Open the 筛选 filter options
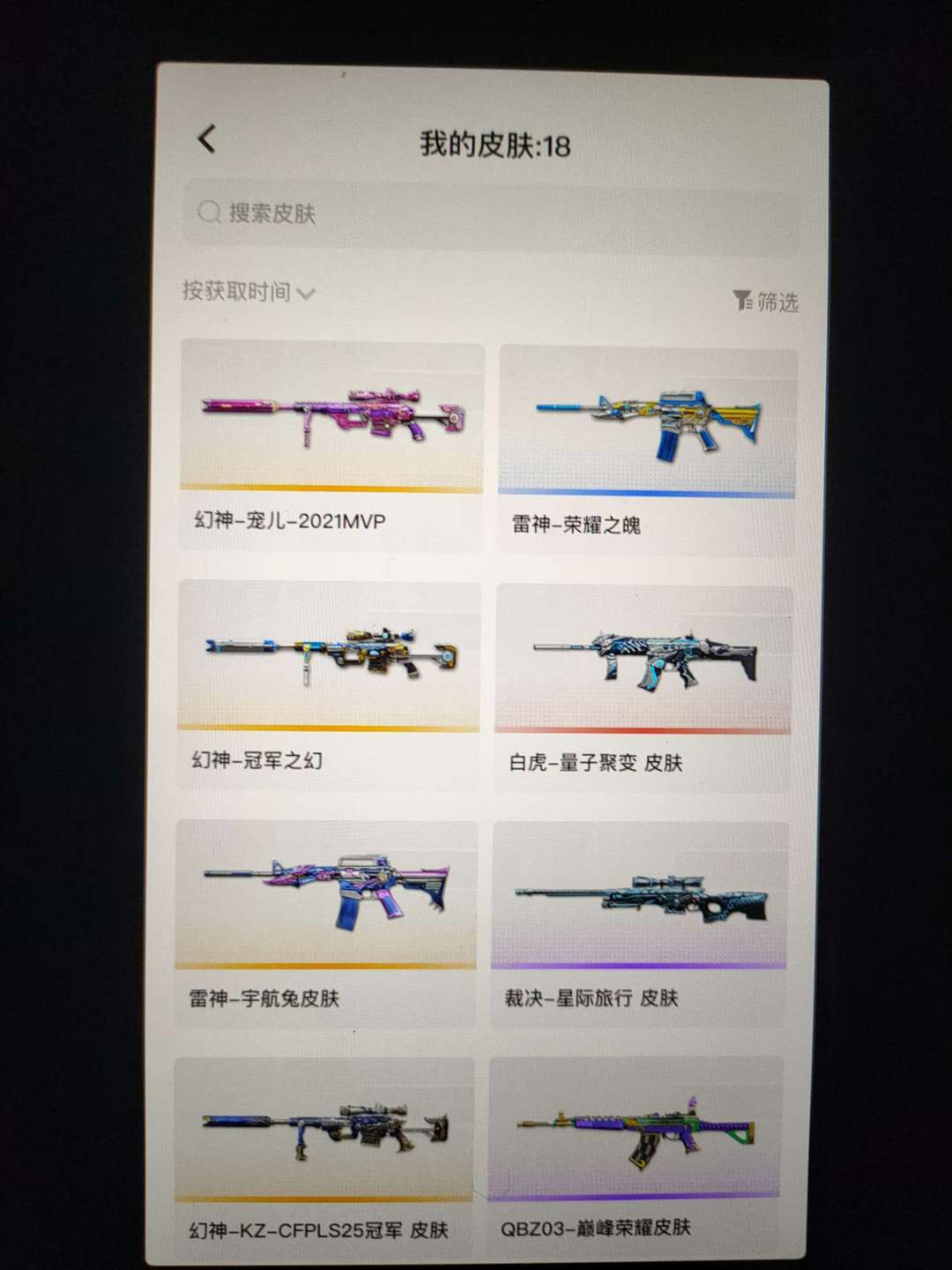The height and width of the screenshot is (1270, 952). [765, 302]
